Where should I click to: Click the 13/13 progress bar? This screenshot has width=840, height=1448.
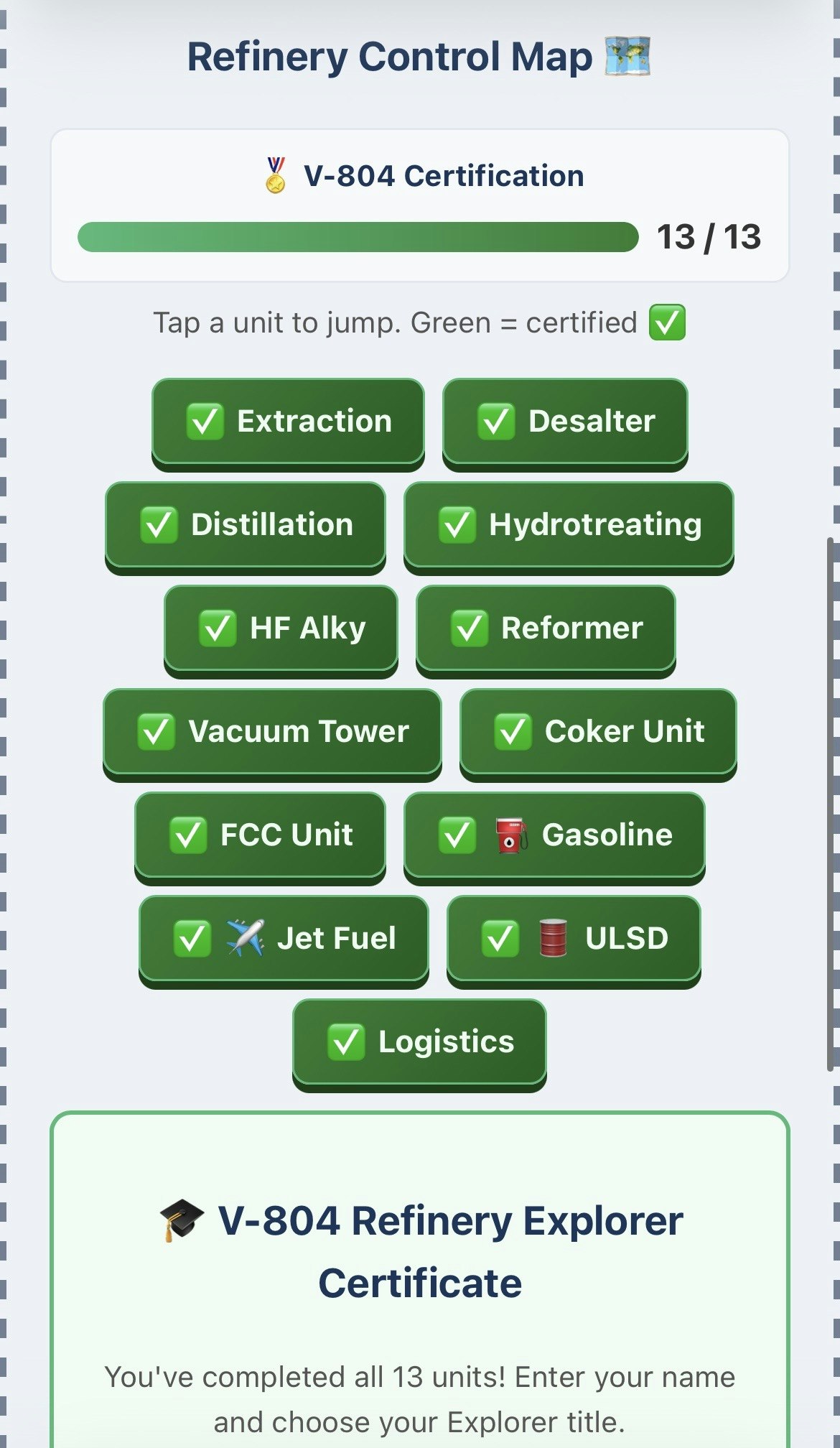pos(359,238)
